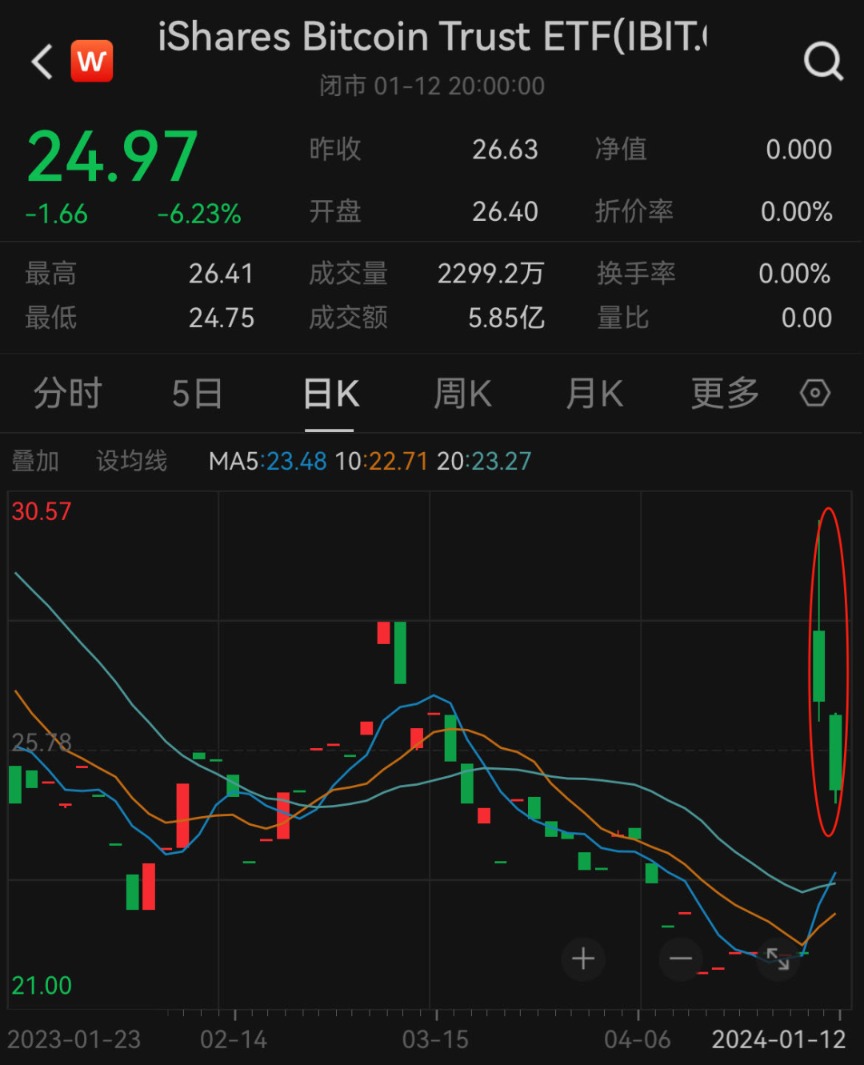This screenshot has width=864, height=1065.
Task: Tap 叠加 to overlay another stock
Action: coord(35,461)
